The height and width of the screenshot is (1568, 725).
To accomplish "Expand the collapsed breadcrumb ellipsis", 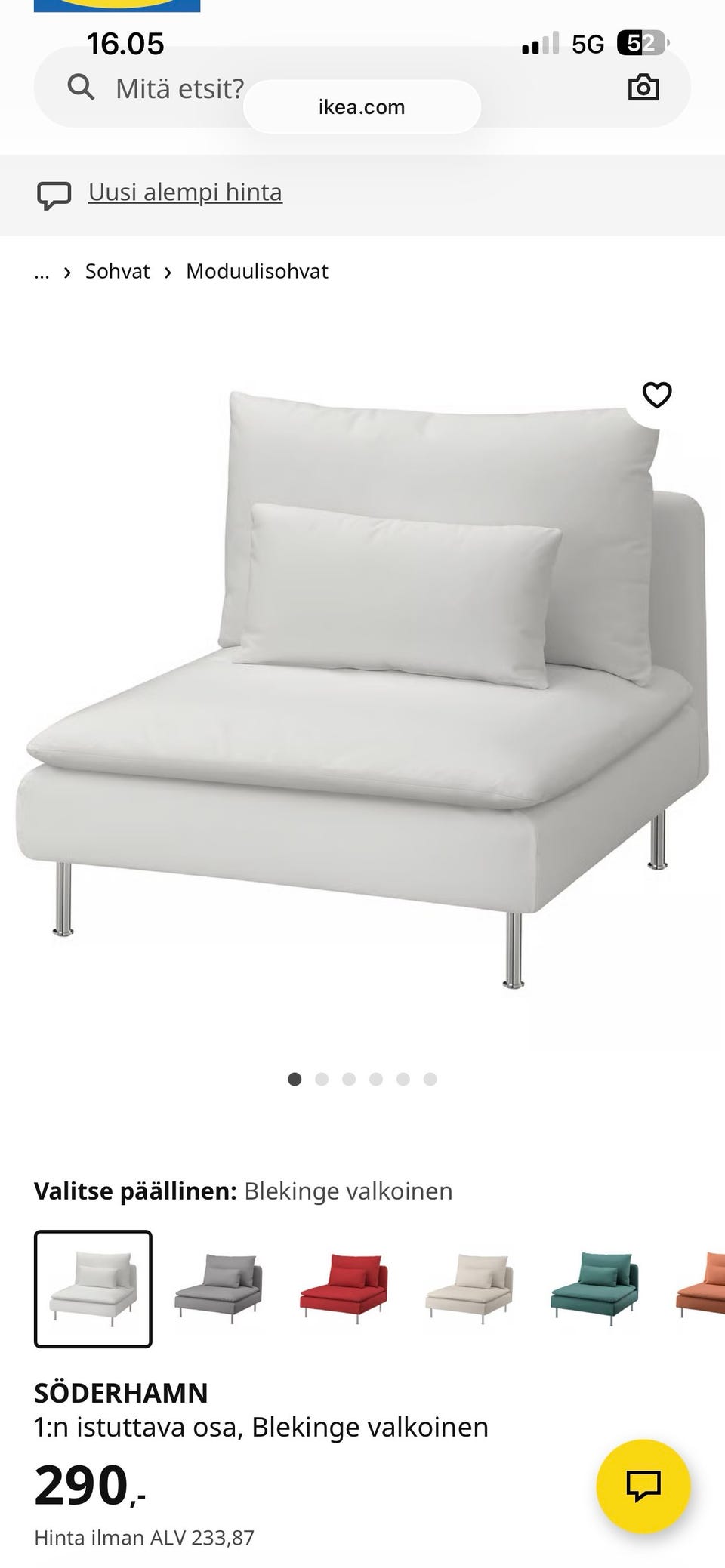I will (x=42, y=272).
